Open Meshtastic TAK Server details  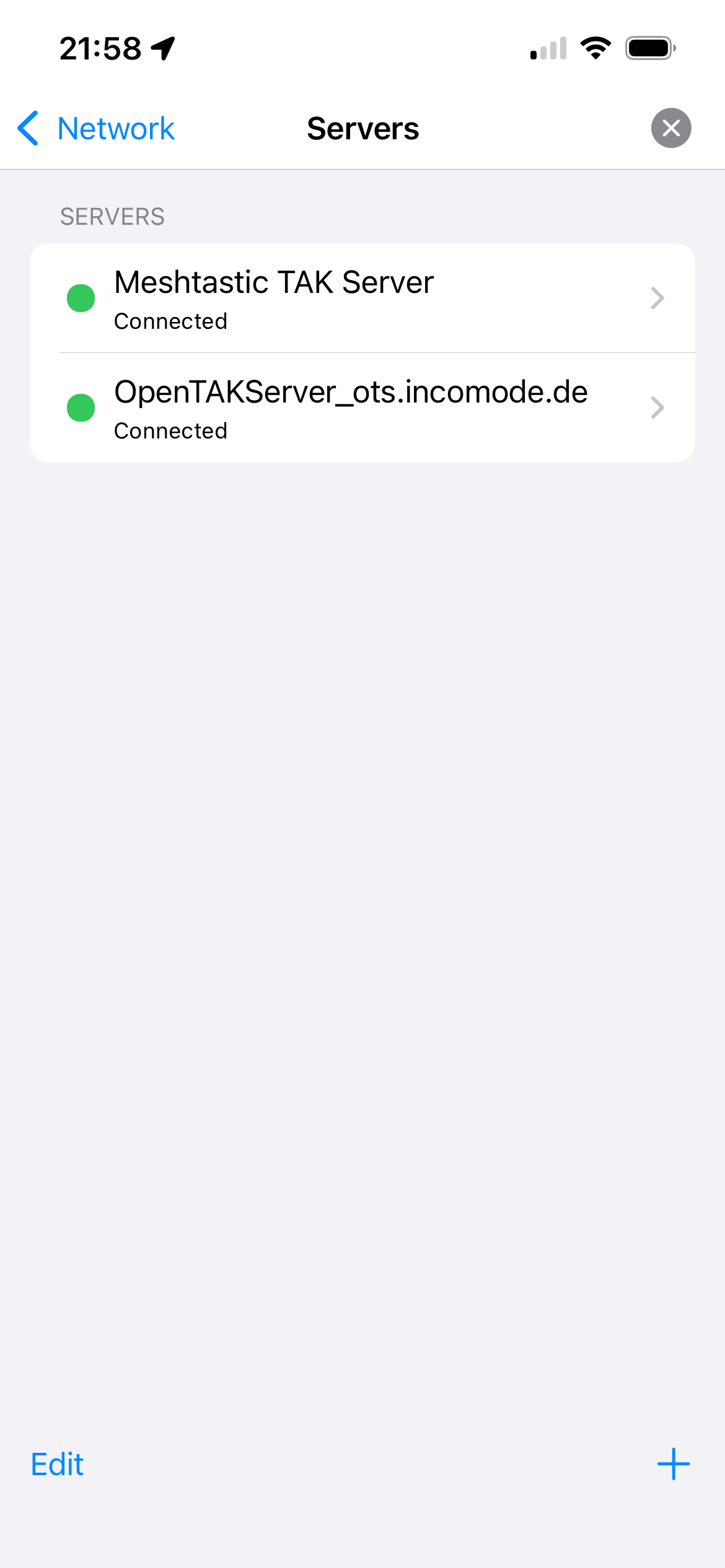(362, 298)
